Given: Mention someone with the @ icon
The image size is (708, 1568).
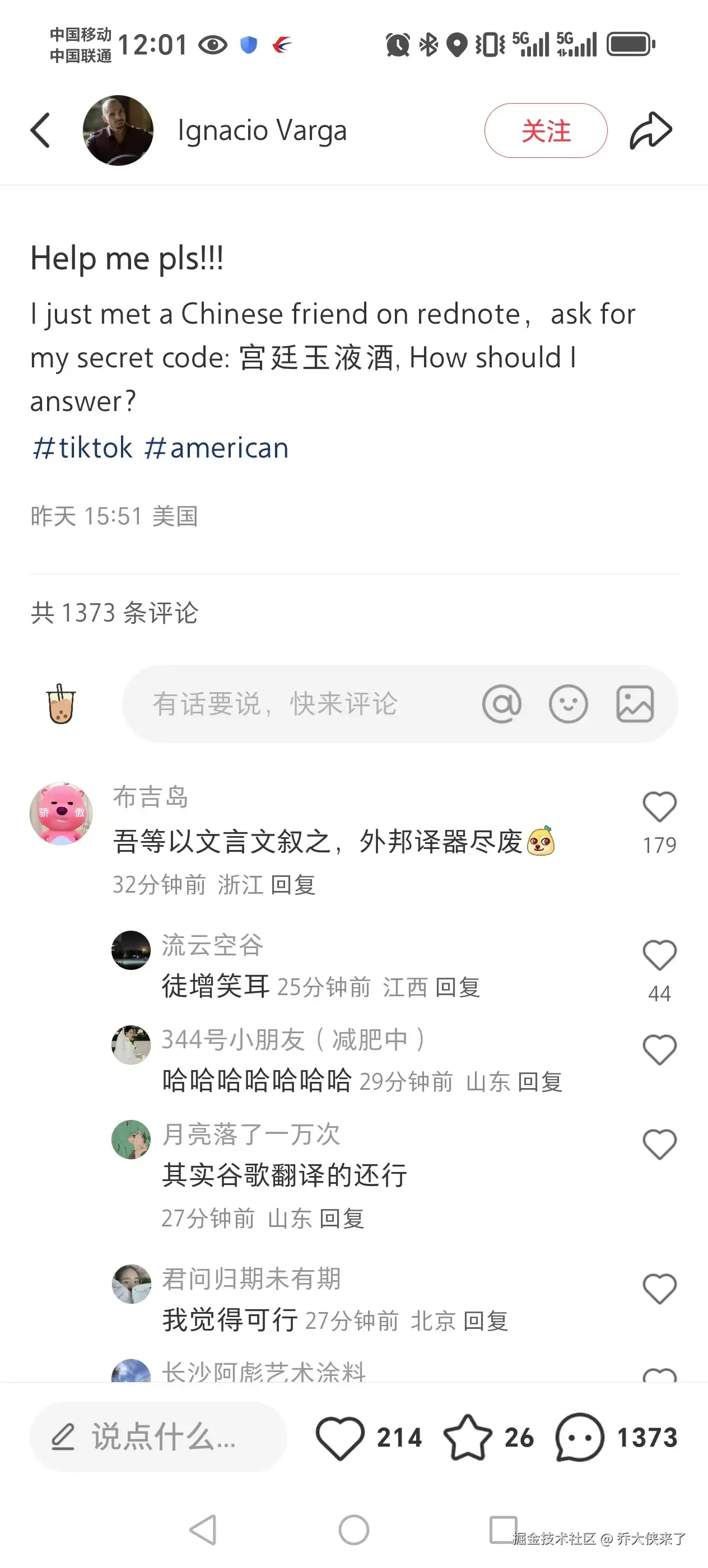Looking at the screenshot, I should click(x=502, y=704).
